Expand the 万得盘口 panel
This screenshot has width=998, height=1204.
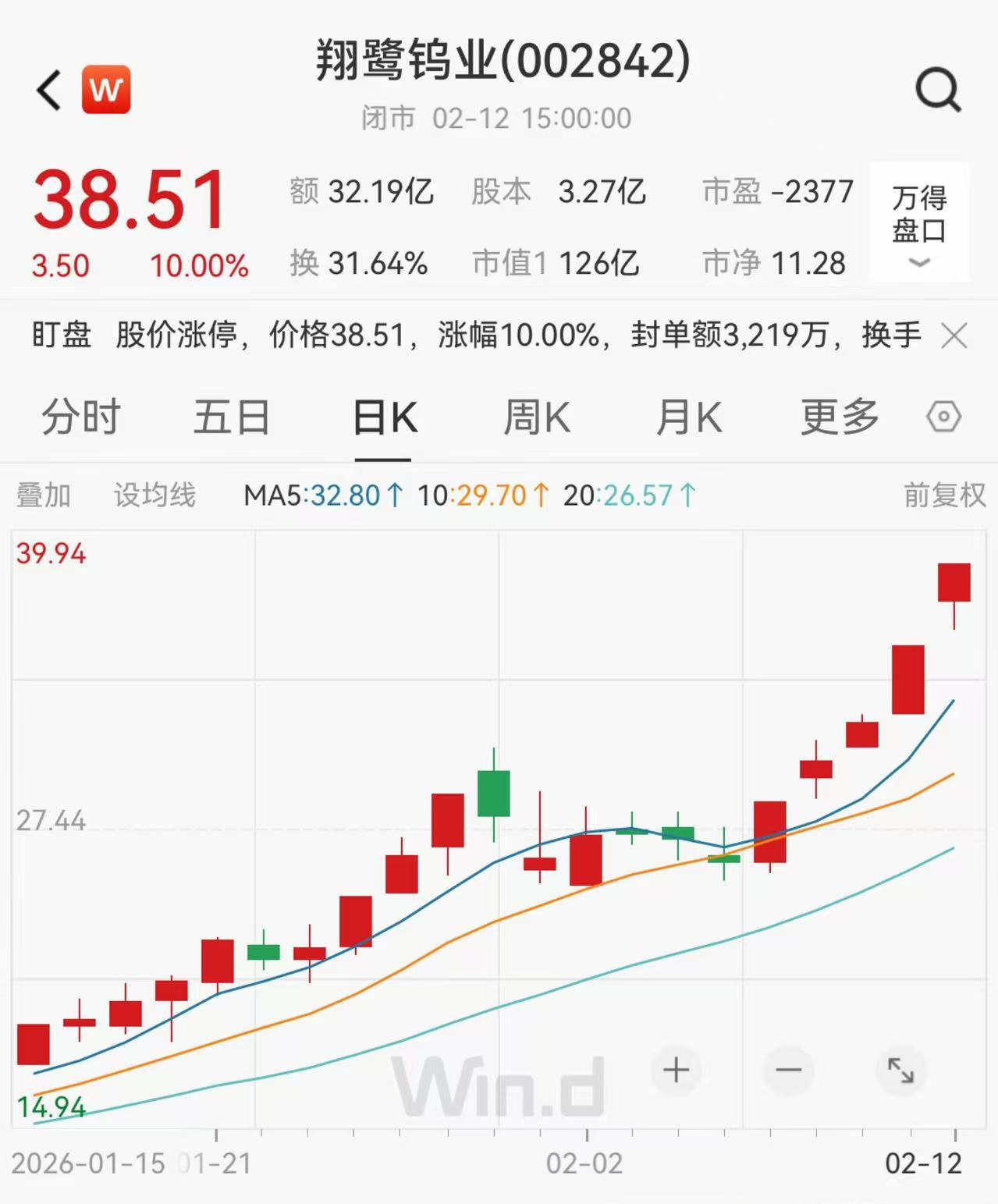[x=919, y=222]
